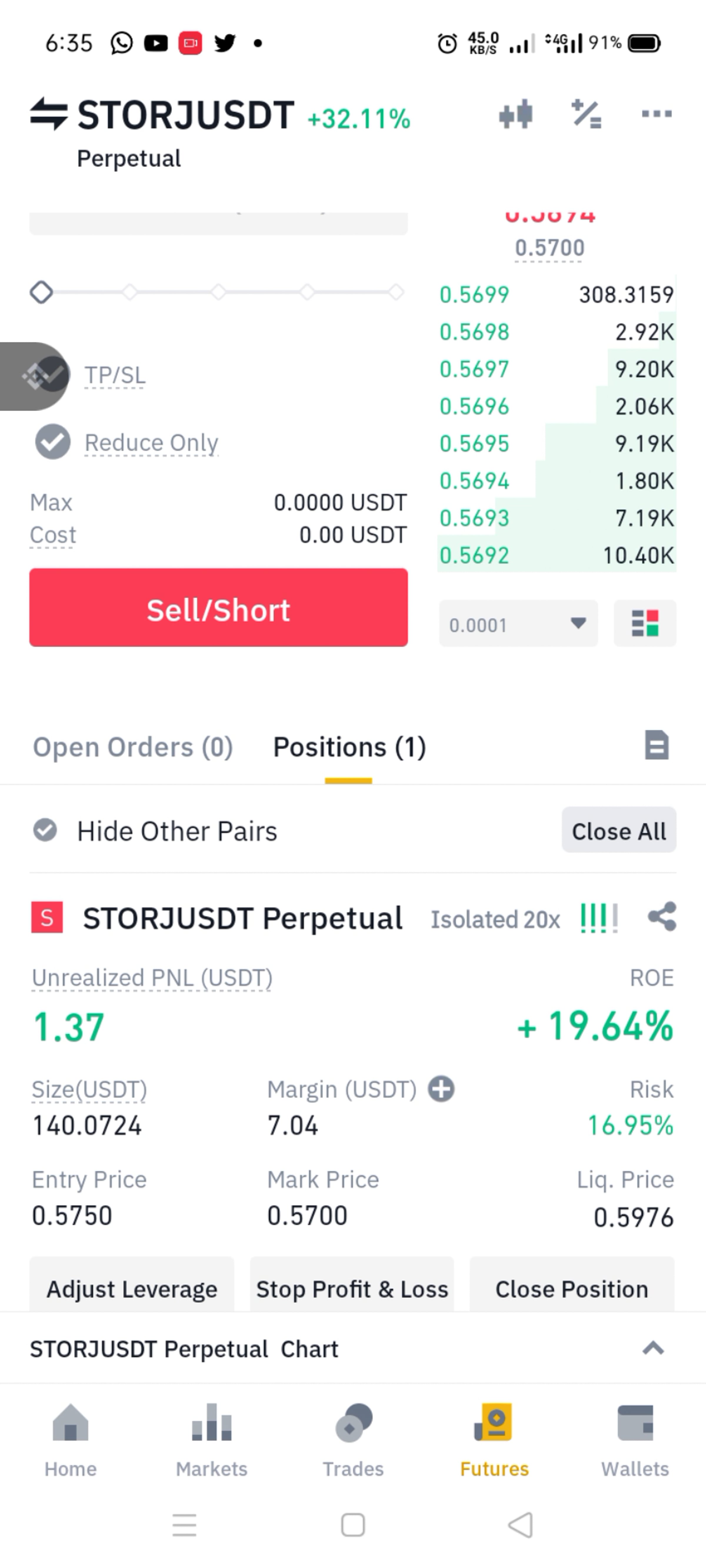Open the 0.0001 price precision dropdown
Image resolution: width=706 pixels, height=1568 pixels.
[518, 624]
